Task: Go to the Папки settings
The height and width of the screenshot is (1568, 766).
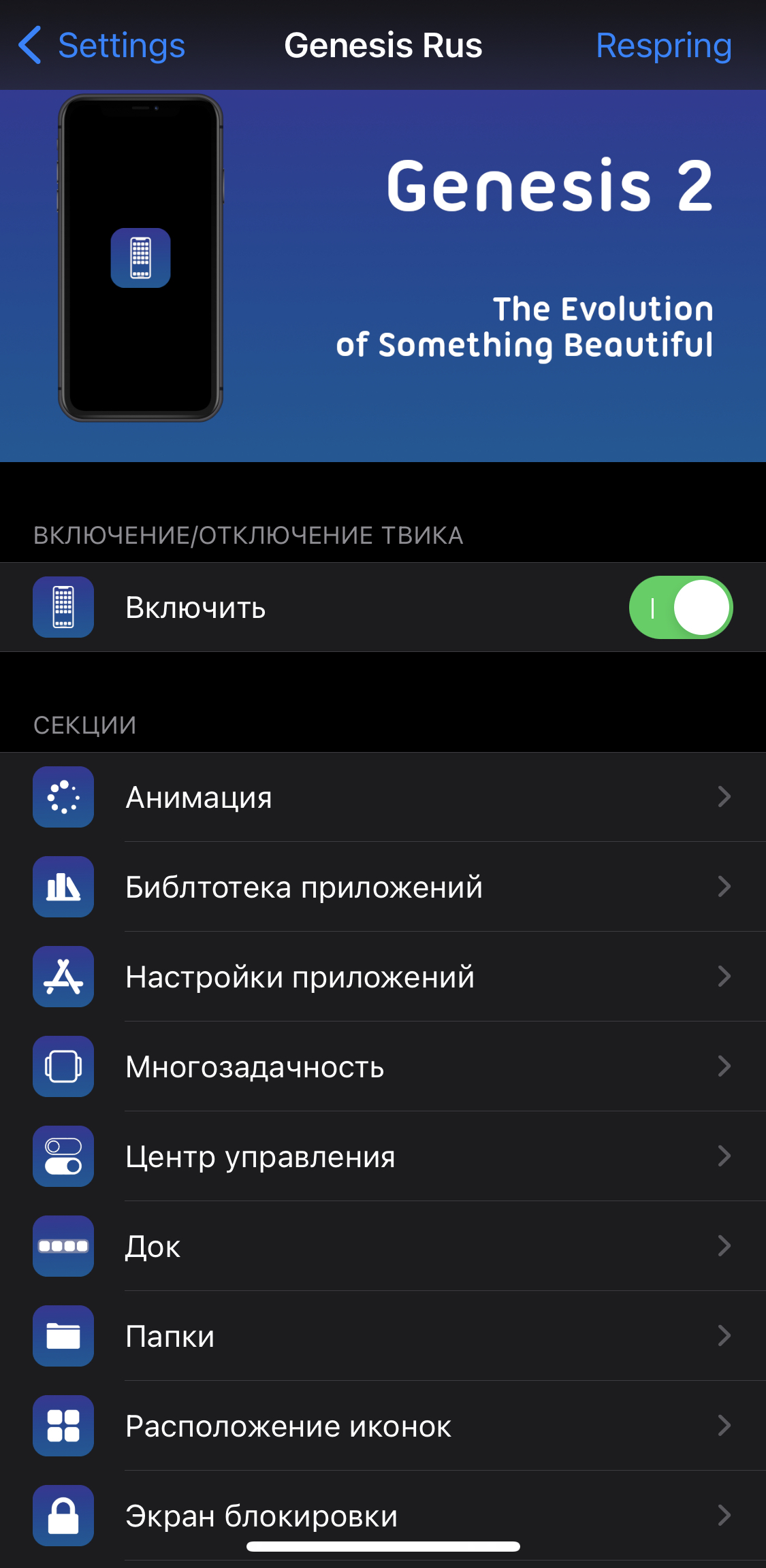Action: [x=383, y=1336]
